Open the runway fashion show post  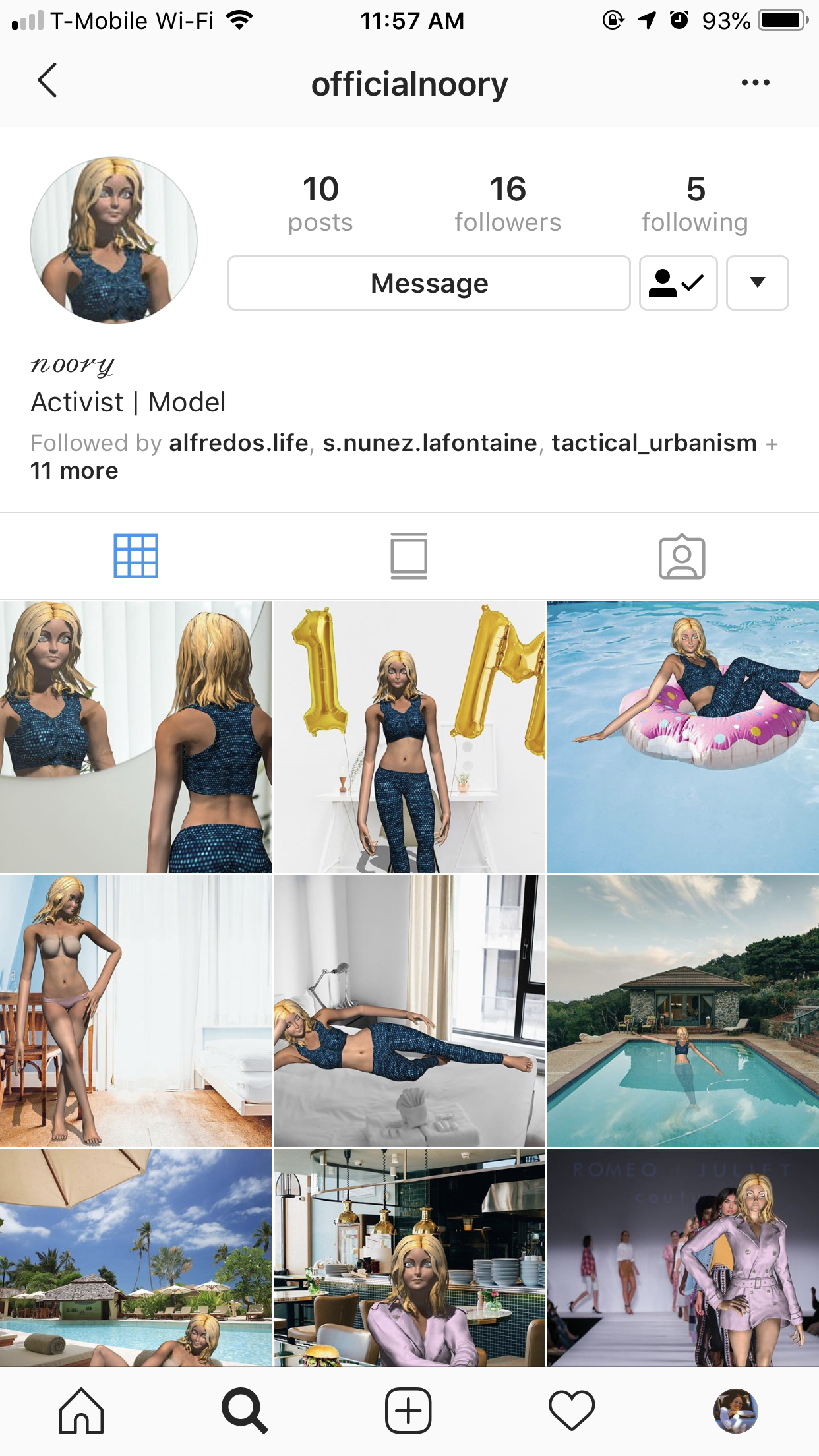(x=682, y=1257)
